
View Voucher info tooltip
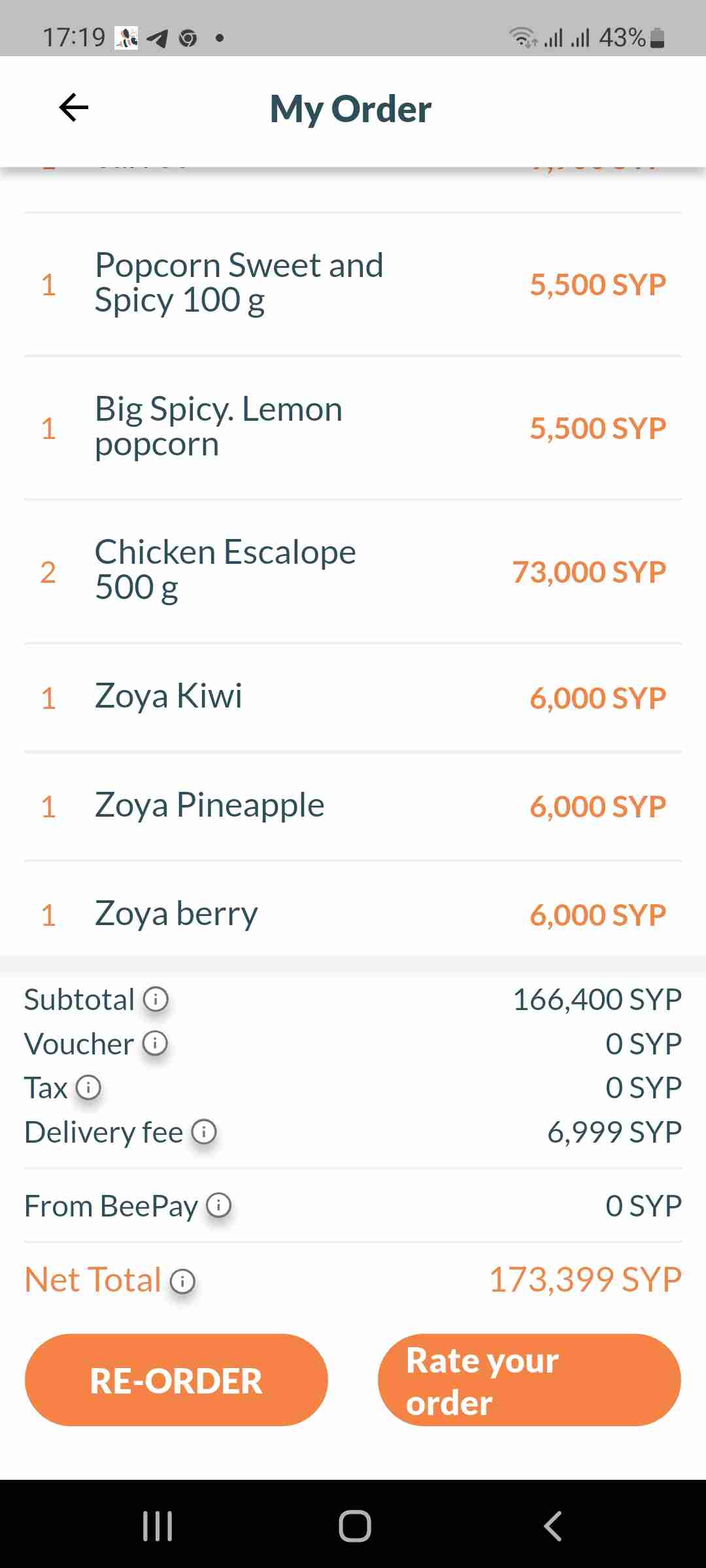coord(155,1043)
